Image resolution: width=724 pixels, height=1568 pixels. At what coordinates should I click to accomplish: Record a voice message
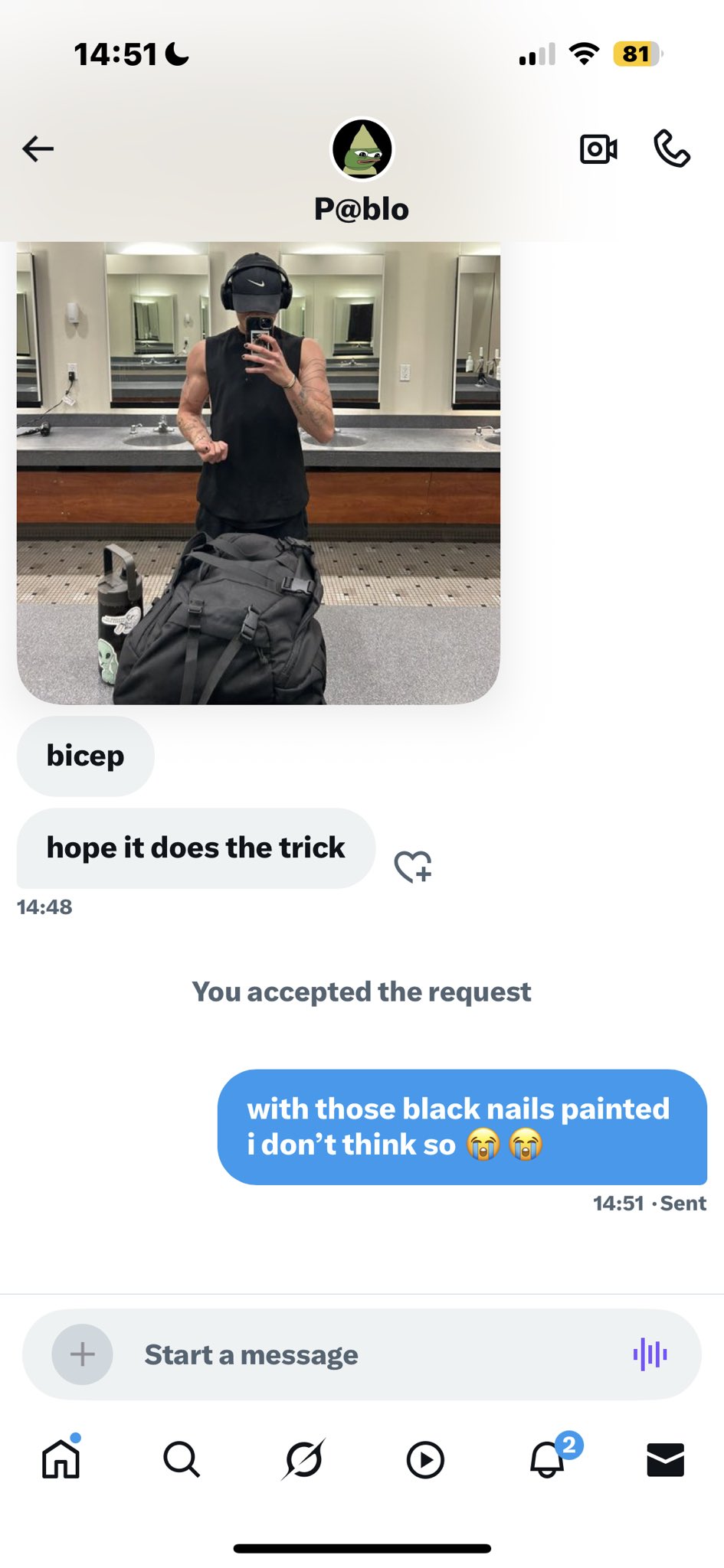point(650,1354)
